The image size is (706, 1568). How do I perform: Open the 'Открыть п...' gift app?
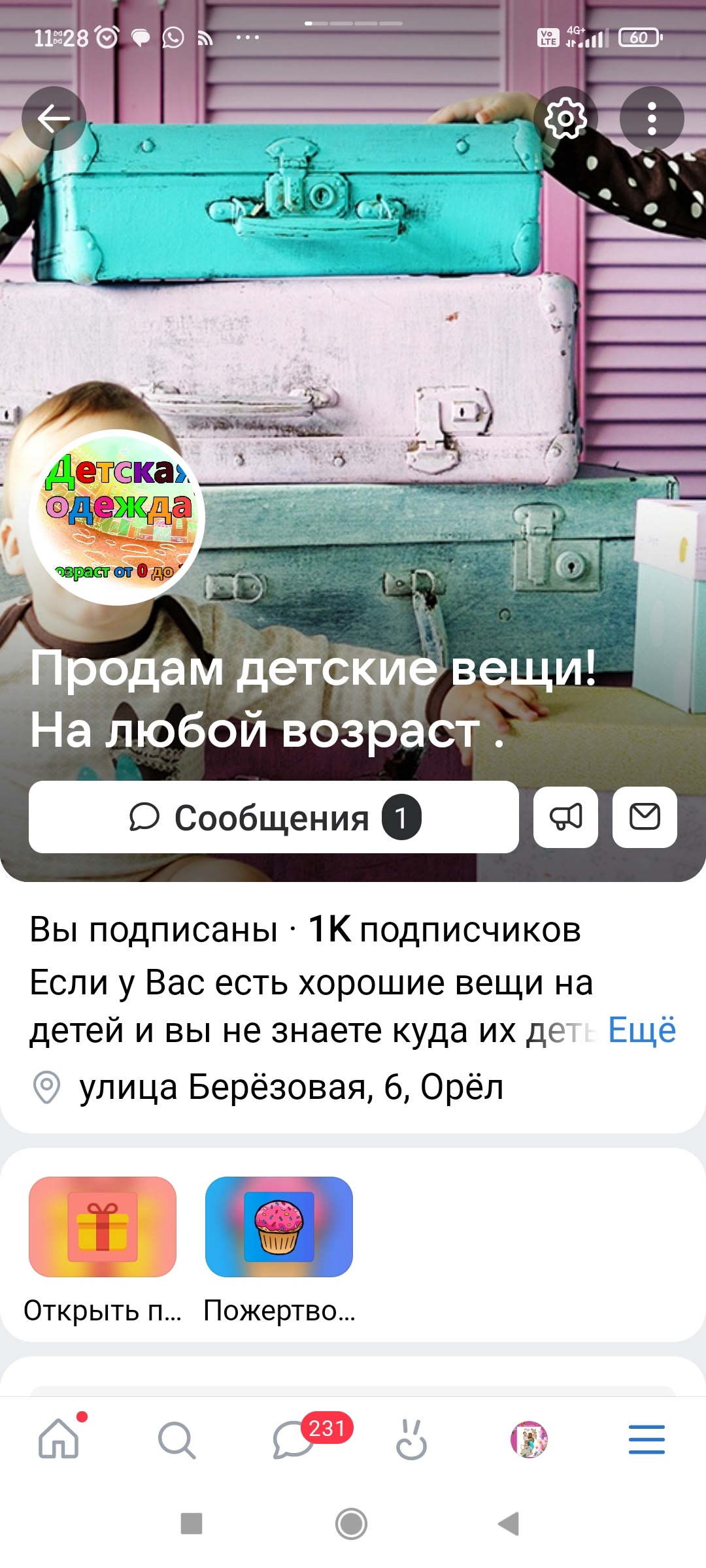point(103,1227)
